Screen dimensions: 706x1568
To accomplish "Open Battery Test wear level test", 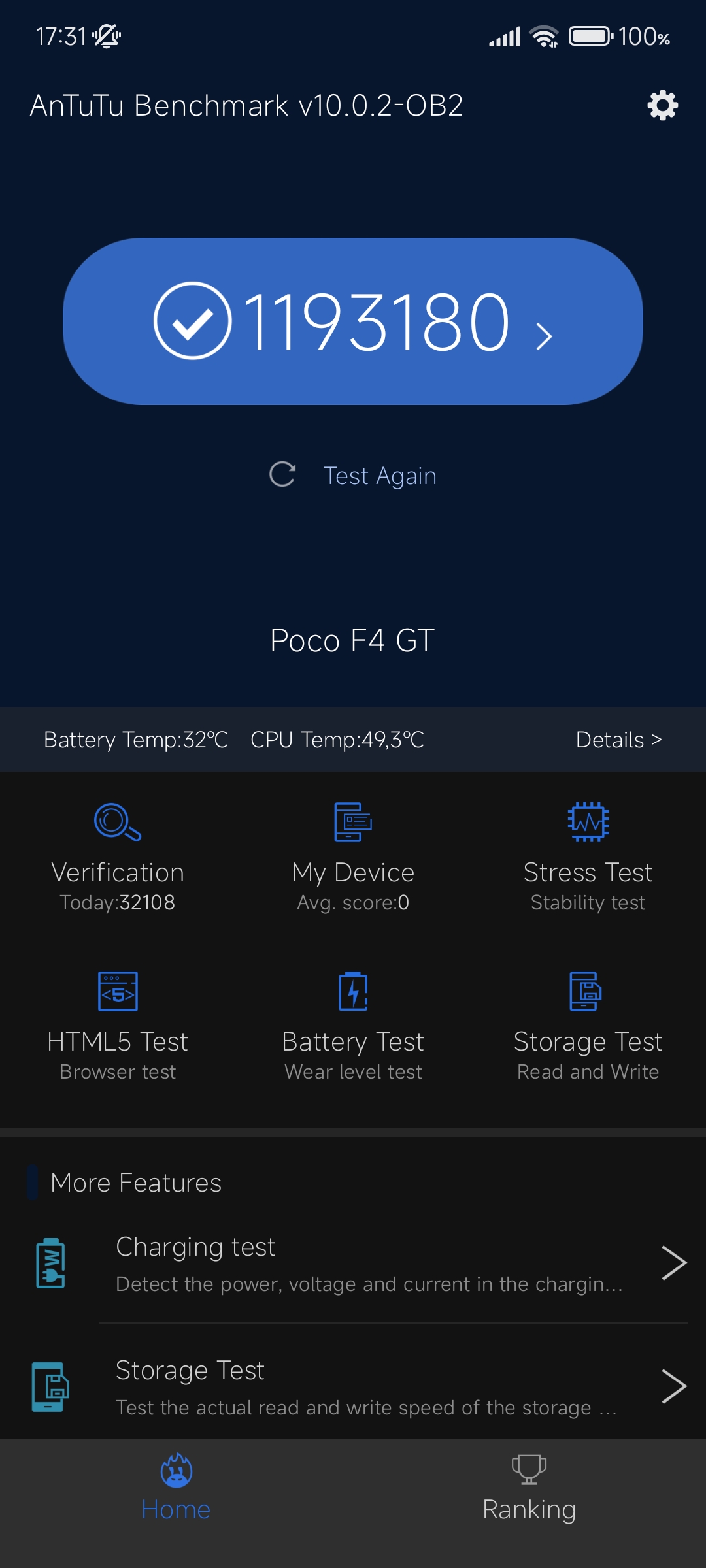I will coord(353,1027).
